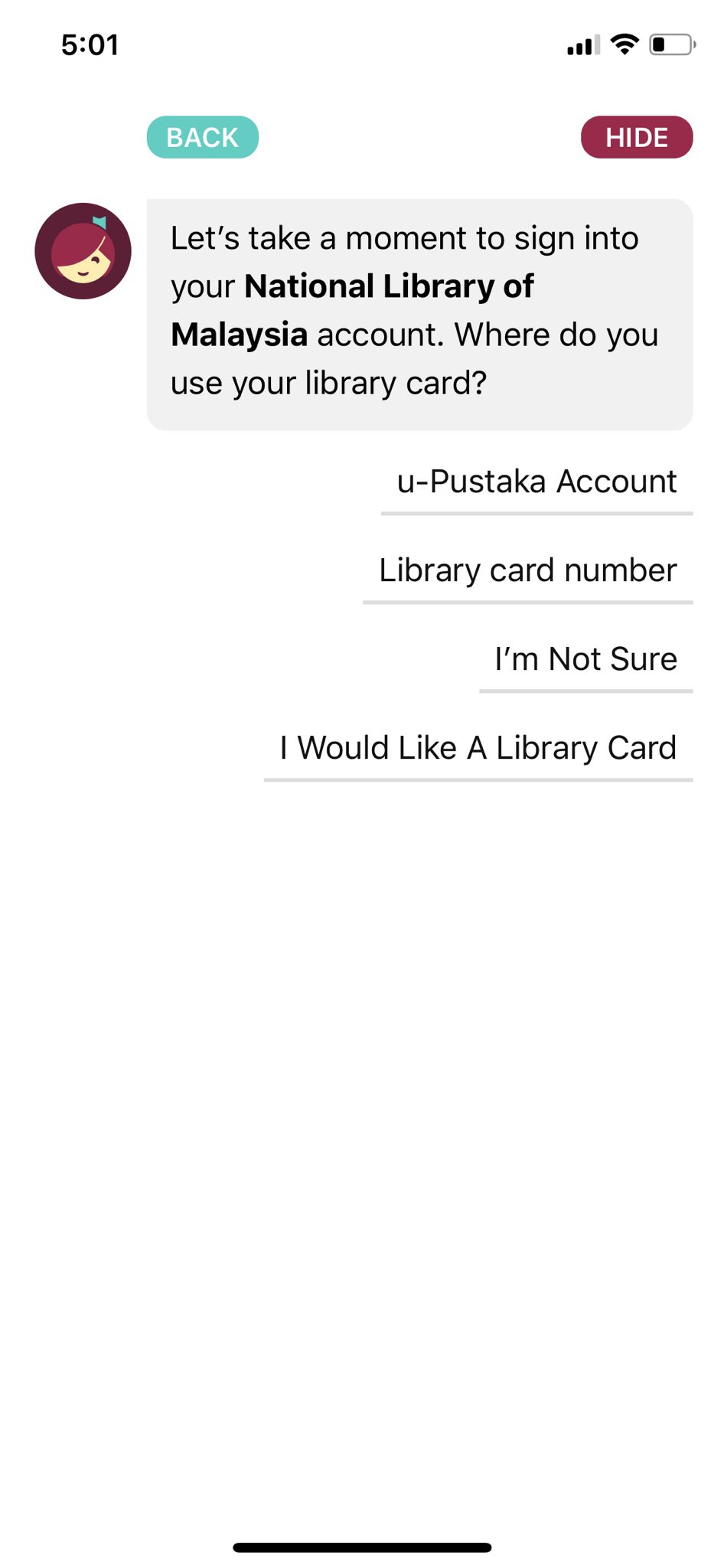Screen dimensions: 724x1568
Task: Tap the HIDE button
Action: coord(636,138)
